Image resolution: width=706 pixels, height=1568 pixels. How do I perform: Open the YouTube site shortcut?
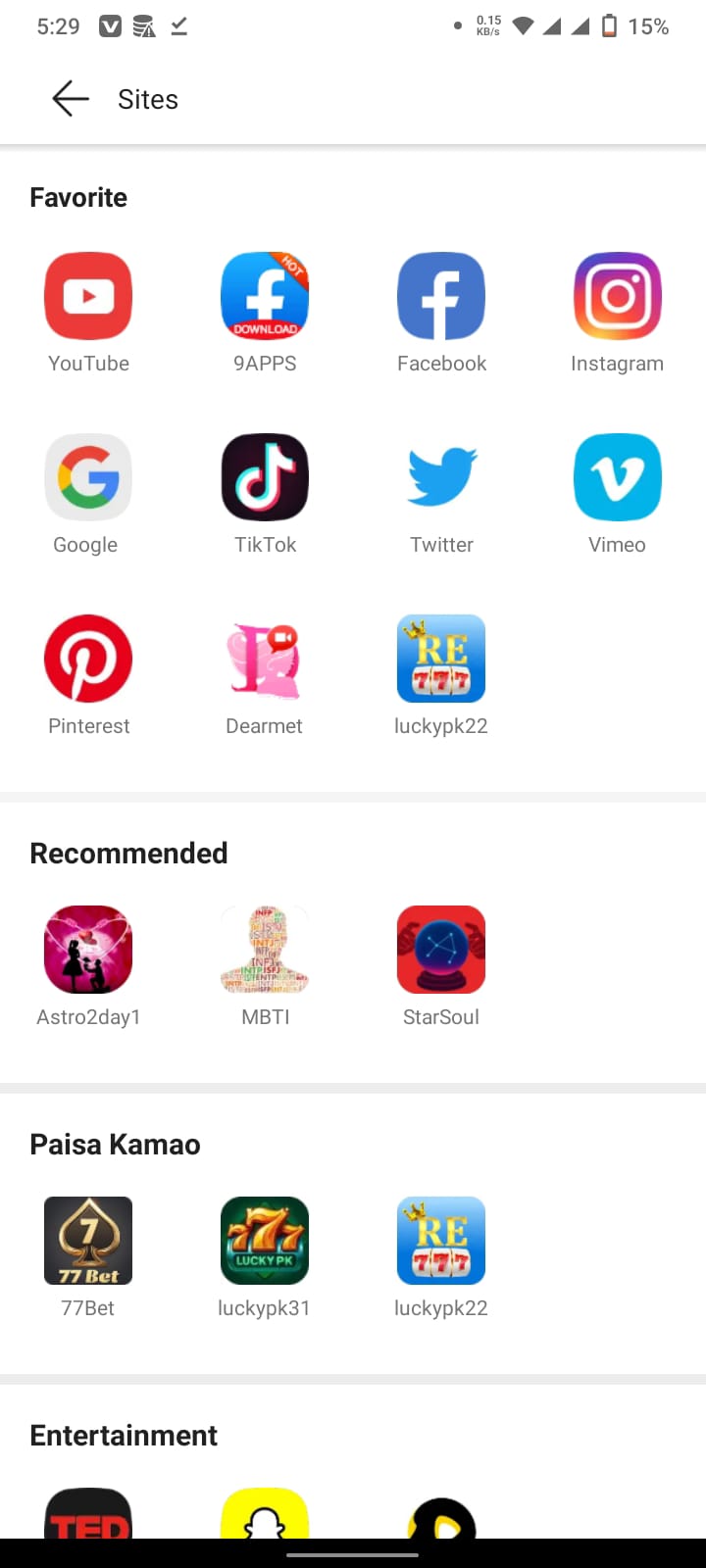[88, 296]
